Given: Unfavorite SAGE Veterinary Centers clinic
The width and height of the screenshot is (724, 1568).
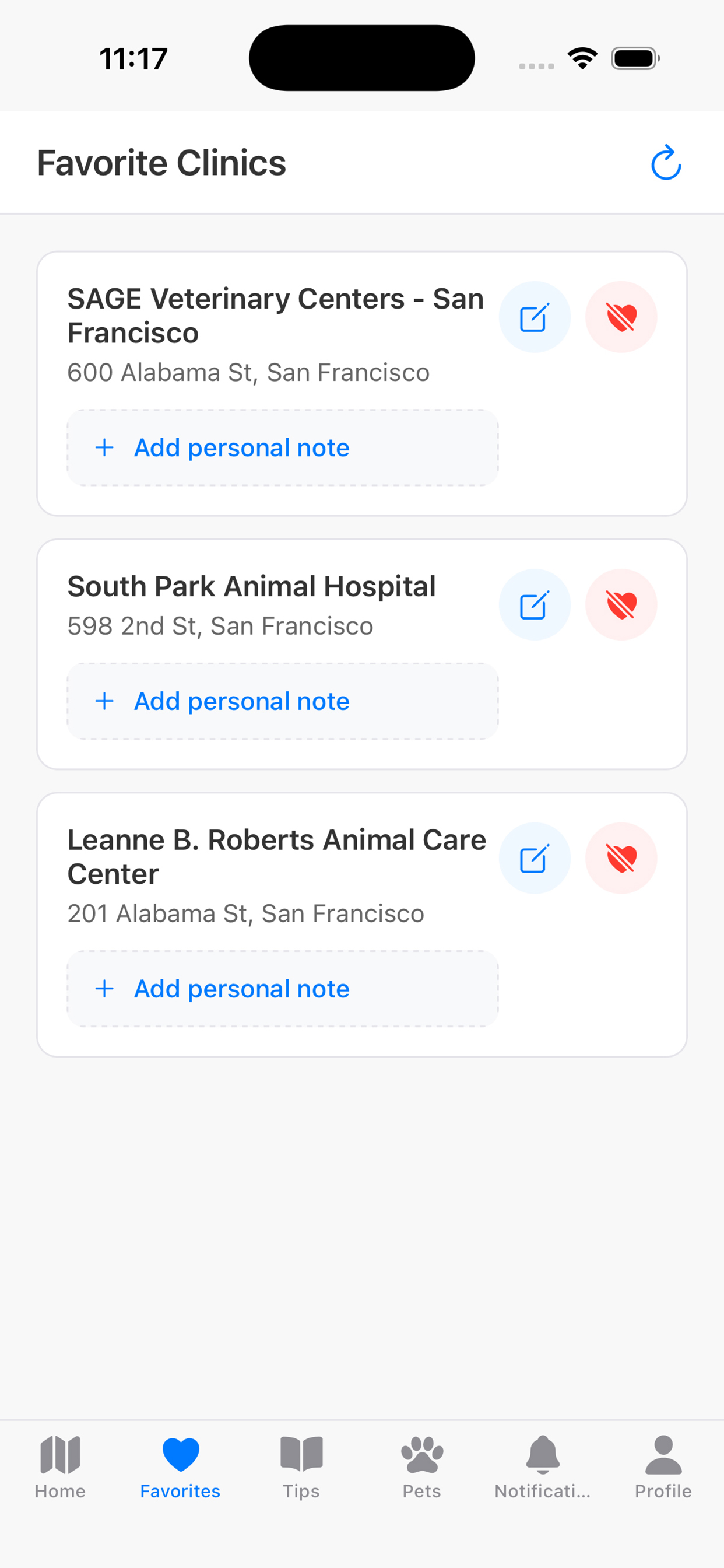Looking at the screenshot, I should [x=621, y=317].
